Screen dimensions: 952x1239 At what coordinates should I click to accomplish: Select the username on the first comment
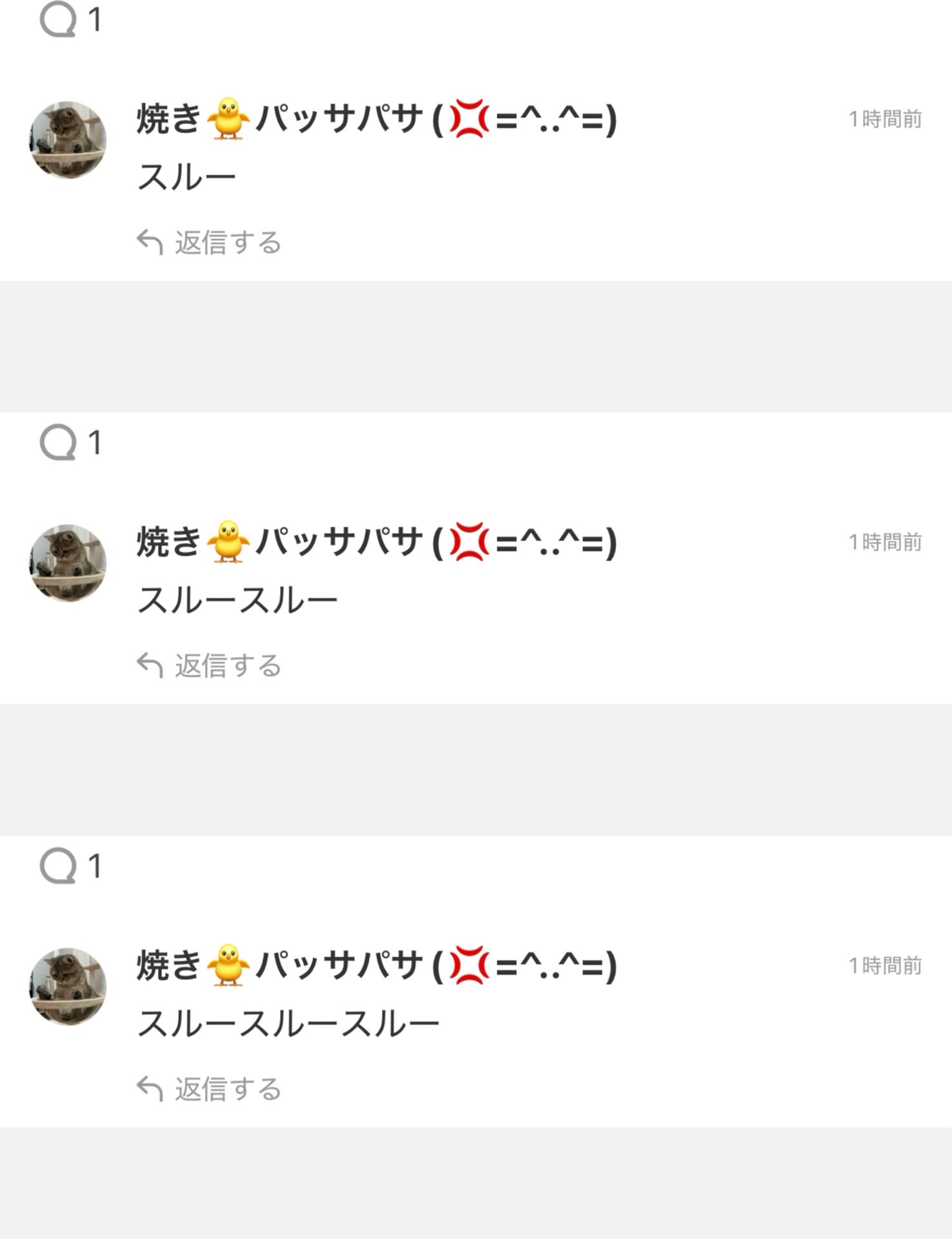coord(374,119)
